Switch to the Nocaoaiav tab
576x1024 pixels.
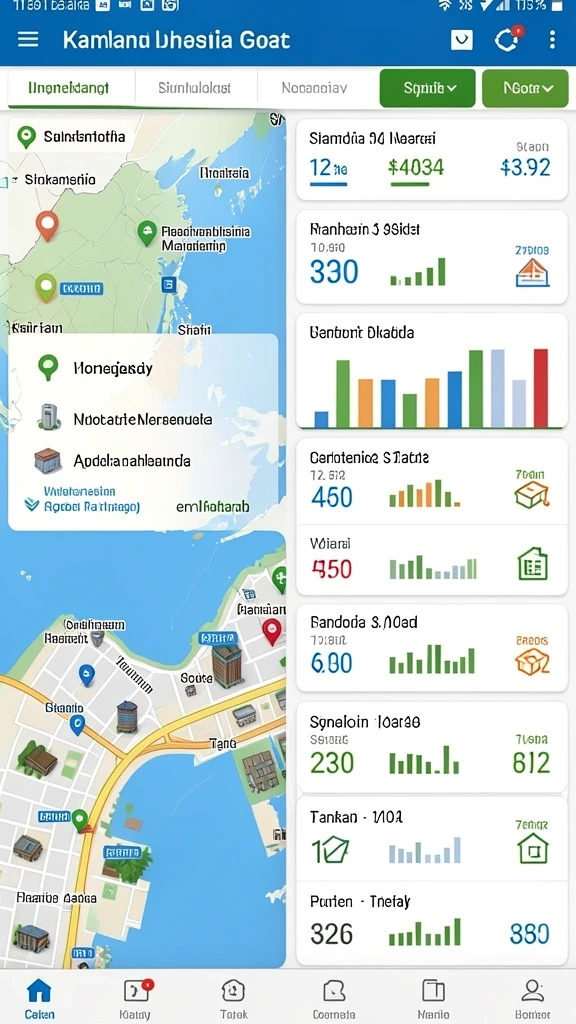314,88
